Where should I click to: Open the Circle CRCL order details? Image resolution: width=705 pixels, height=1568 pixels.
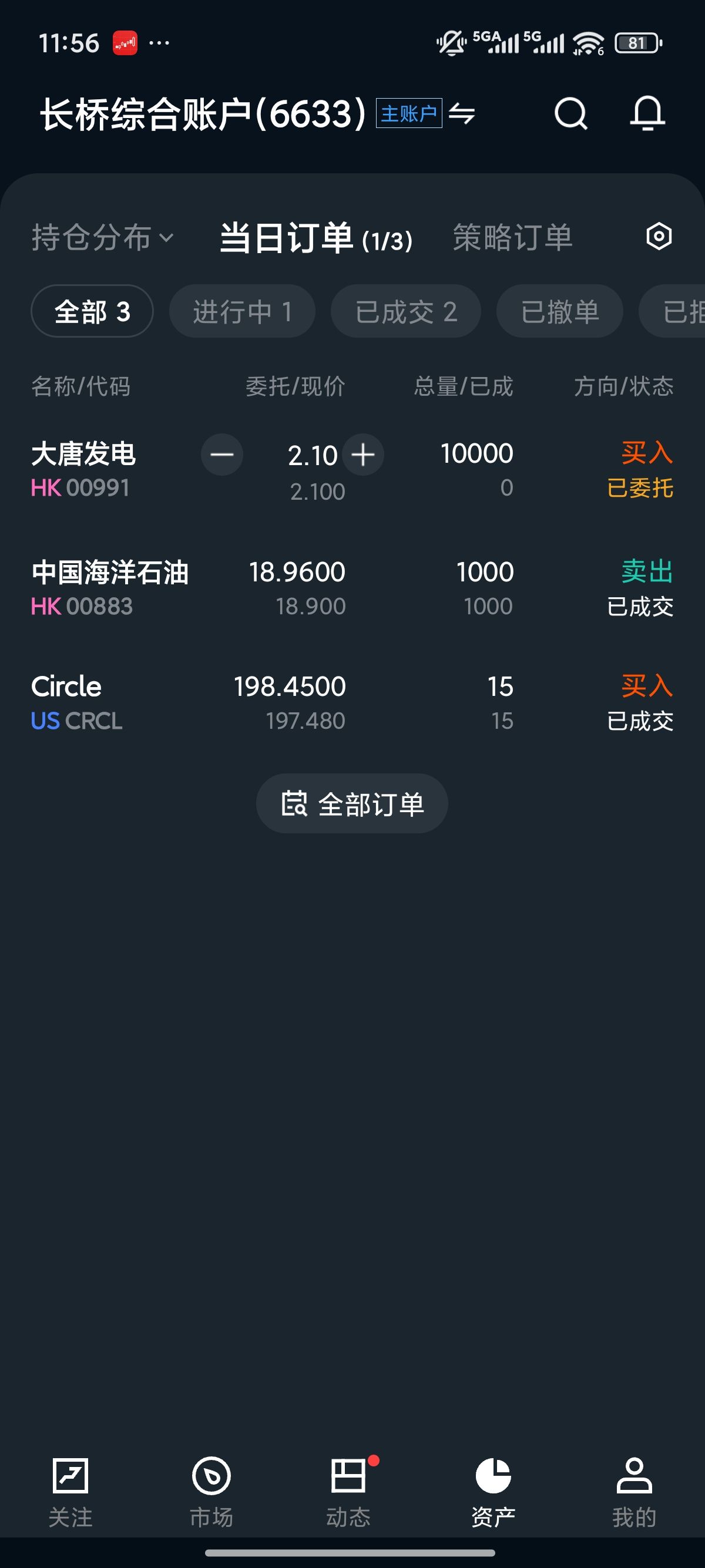click(x=352, y=702)
